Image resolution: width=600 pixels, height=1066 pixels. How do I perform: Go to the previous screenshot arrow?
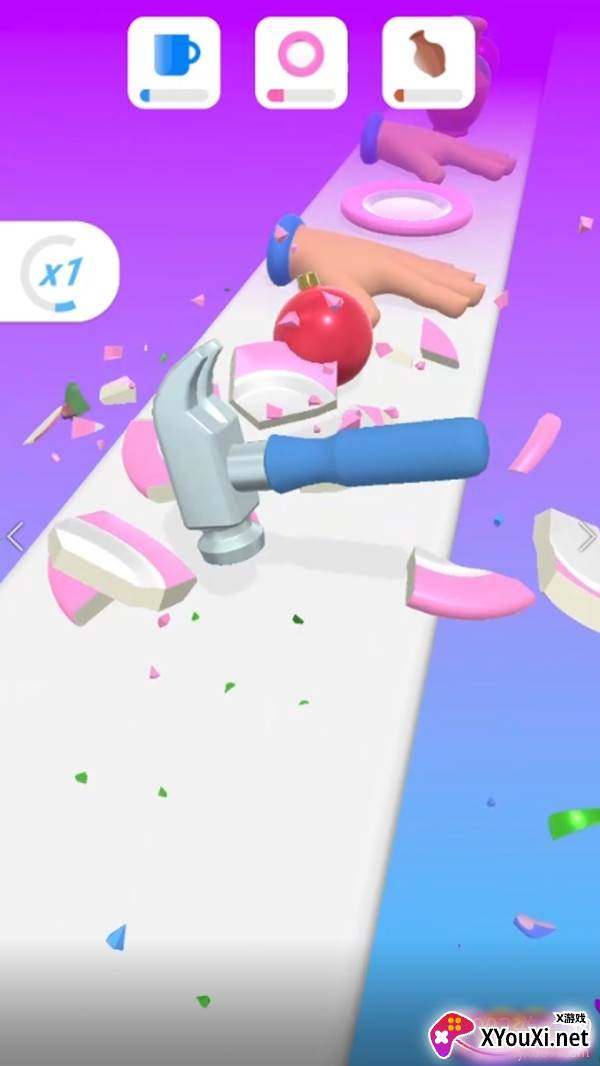[x=14, y=537]
